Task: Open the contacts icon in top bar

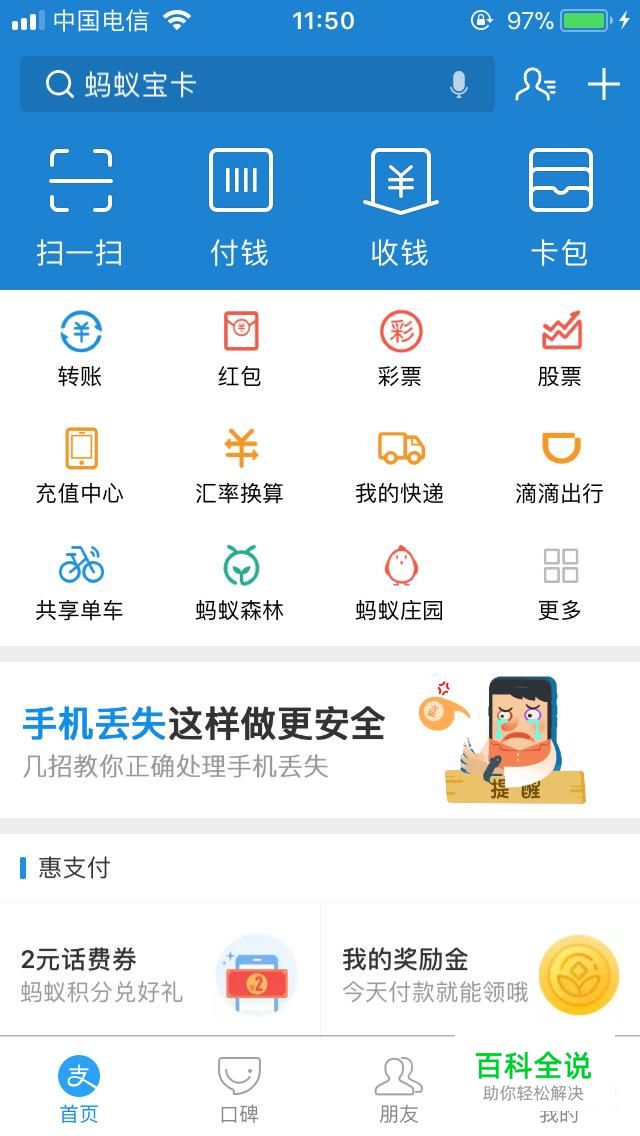Action: [535, 85]
